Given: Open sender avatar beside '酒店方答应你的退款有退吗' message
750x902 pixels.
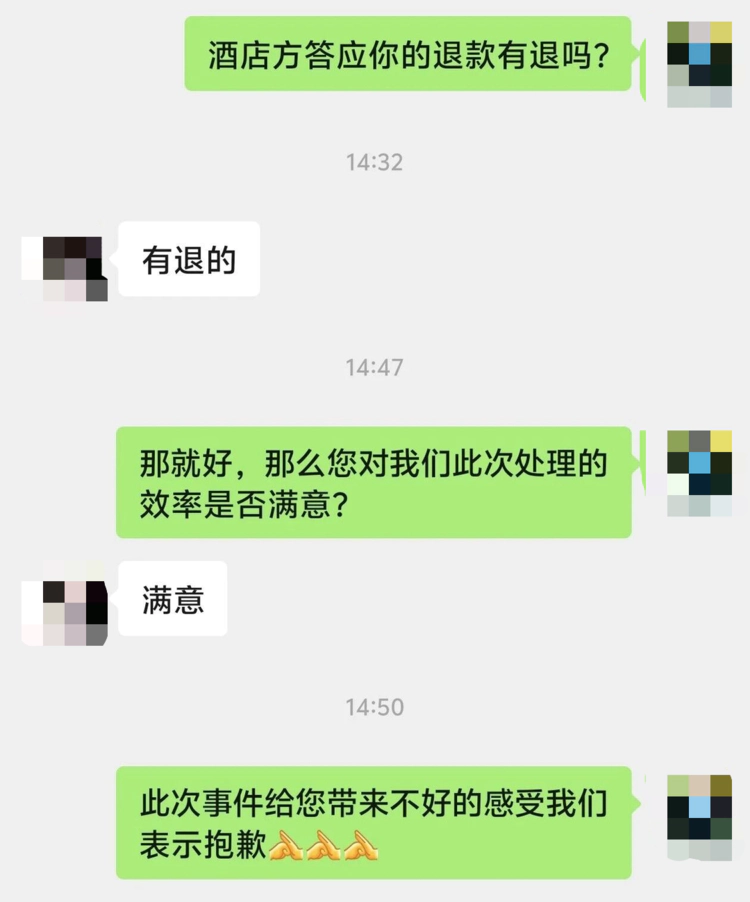Looking at the screenshot, I should click(x=699, y=63).
